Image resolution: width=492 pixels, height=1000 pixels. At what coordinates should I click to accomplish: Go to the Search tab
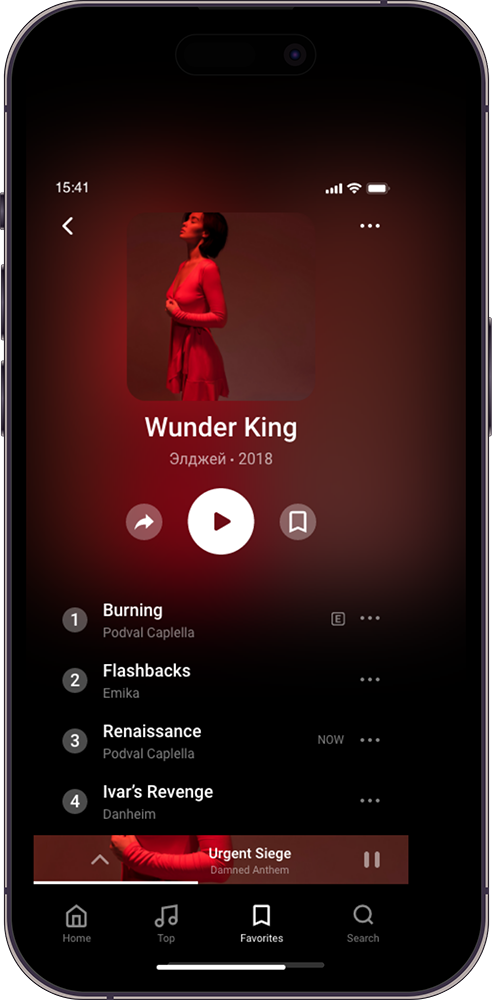(x=363, y=924)
